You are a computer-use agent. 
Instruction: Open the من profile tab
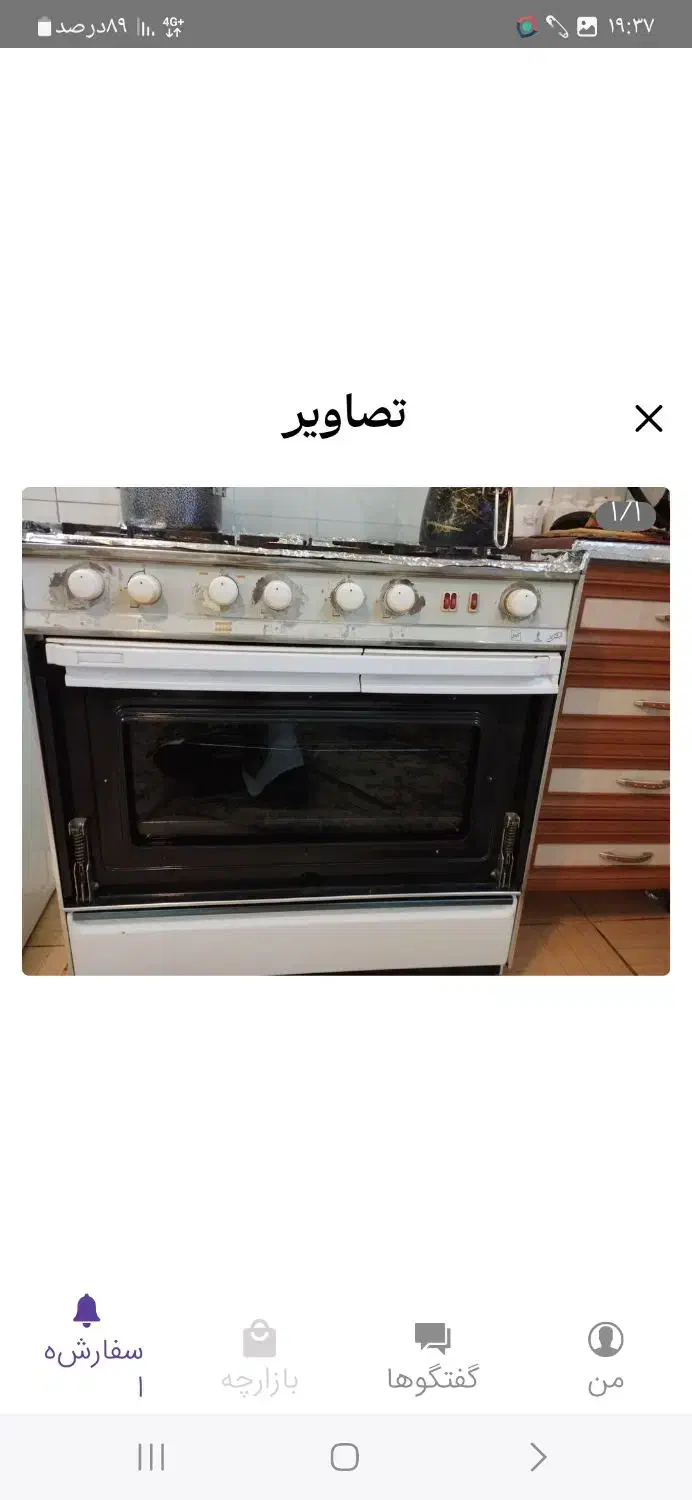605,1357
